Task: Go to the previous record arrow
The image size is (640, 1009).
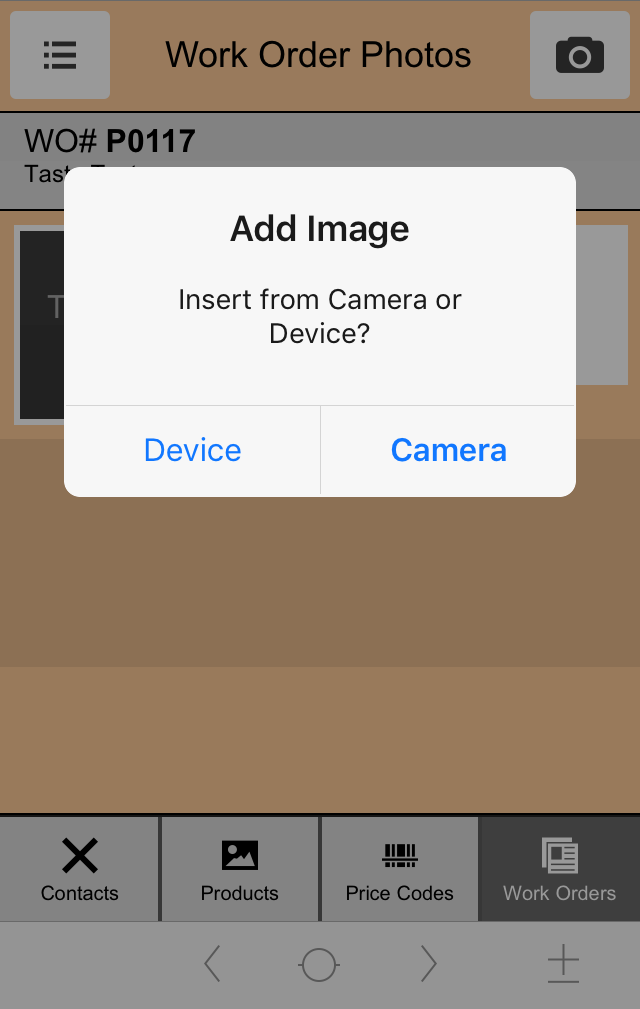Action: (212, 964)
